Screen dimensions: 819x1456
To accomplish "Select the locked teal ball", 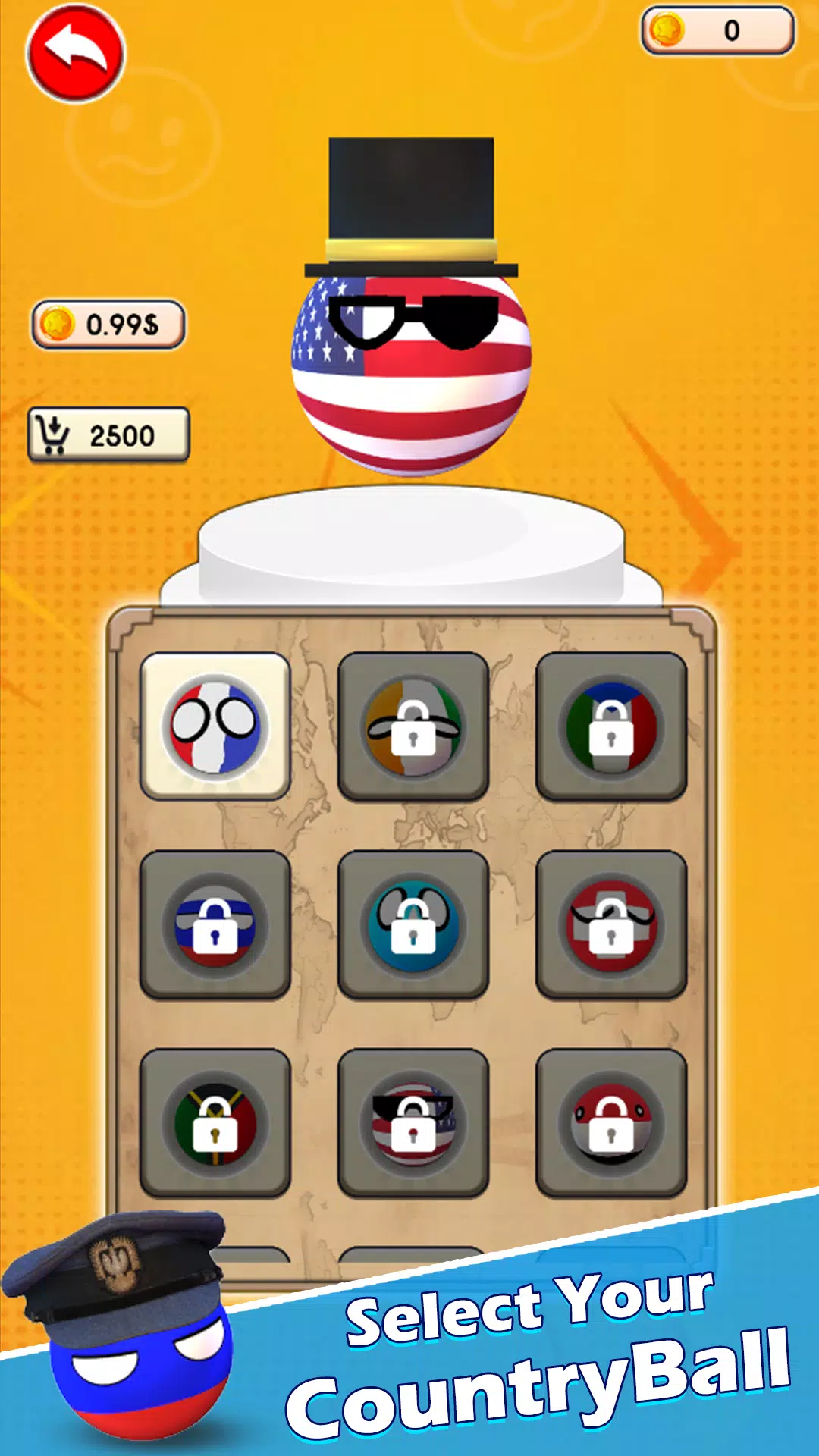I will click(x=413, y=924).
